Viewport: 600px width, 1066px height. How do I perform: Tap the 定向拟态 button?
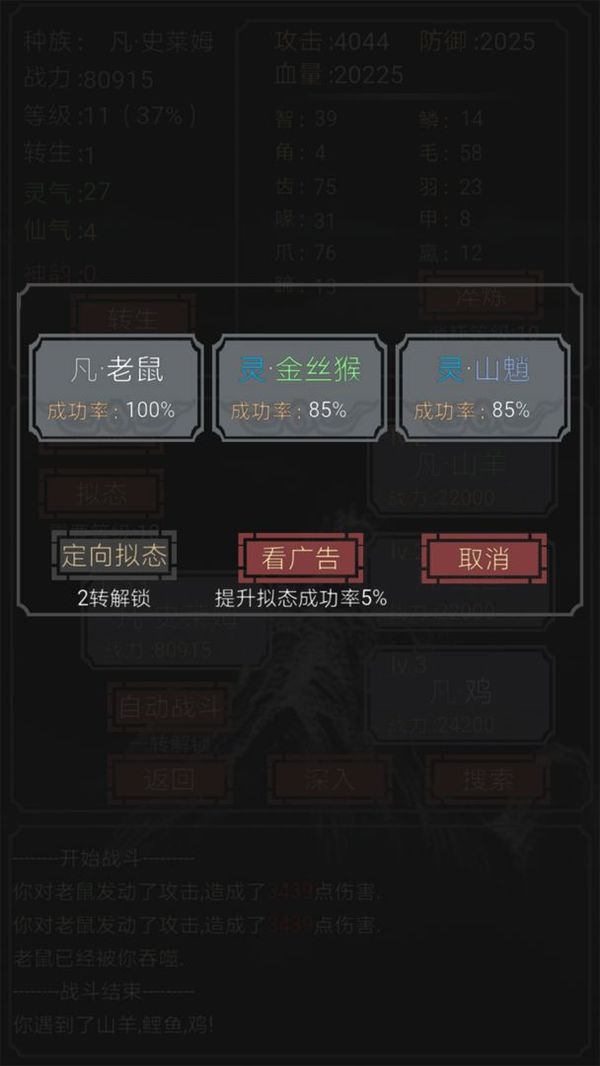(114, 557)
